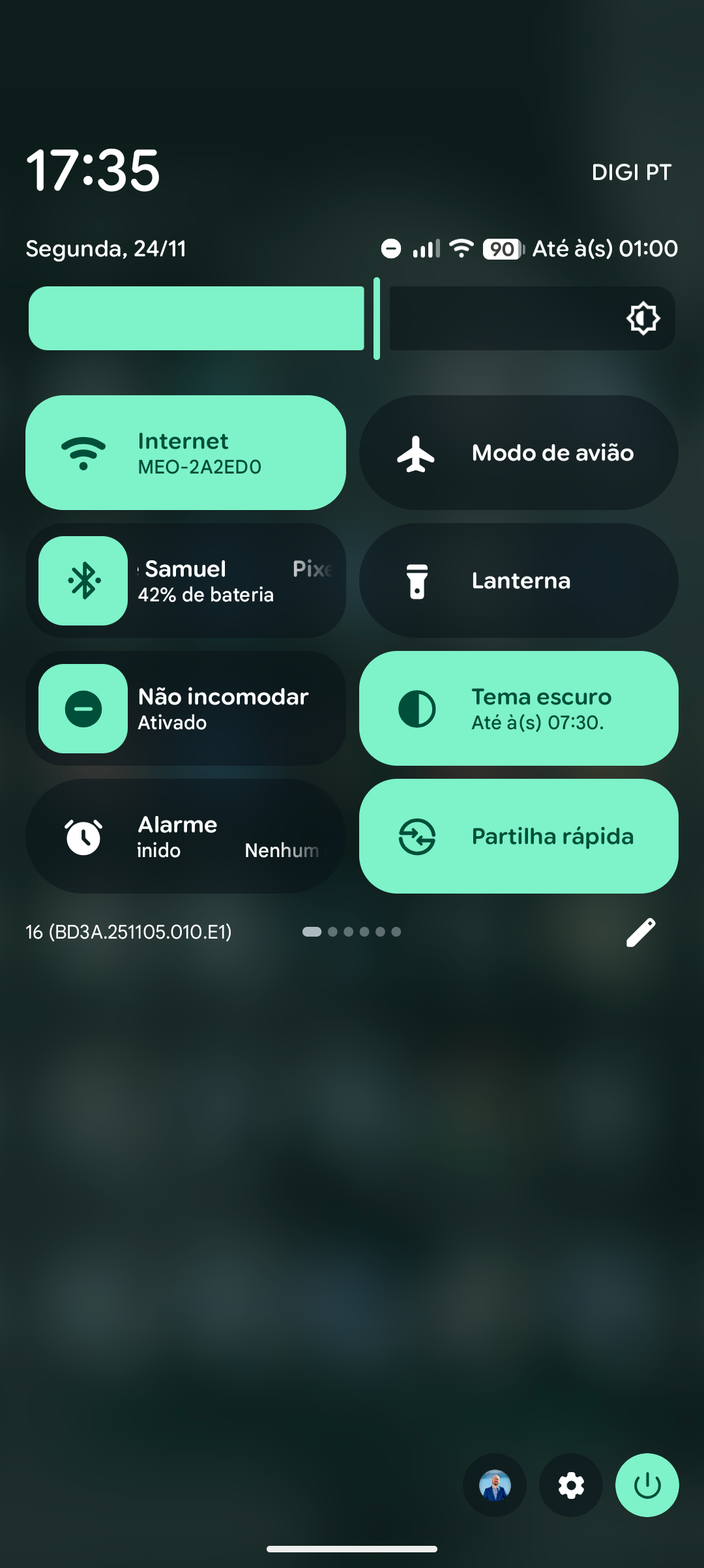Open Samuel Bluetooth device details
The image size is (704, 1568).
pyautogui.click(x=235, y=580)
